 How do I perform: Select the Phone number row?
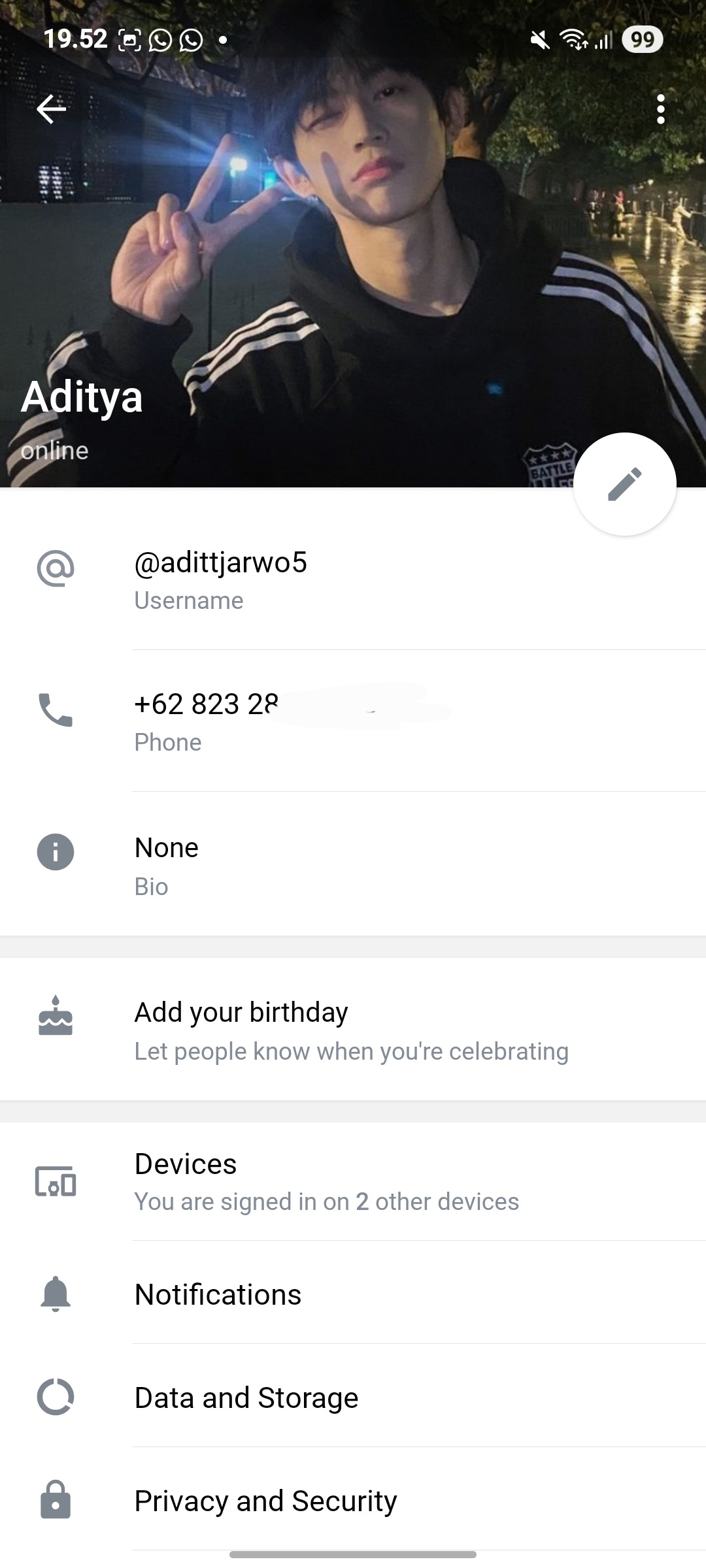point(353,721)
